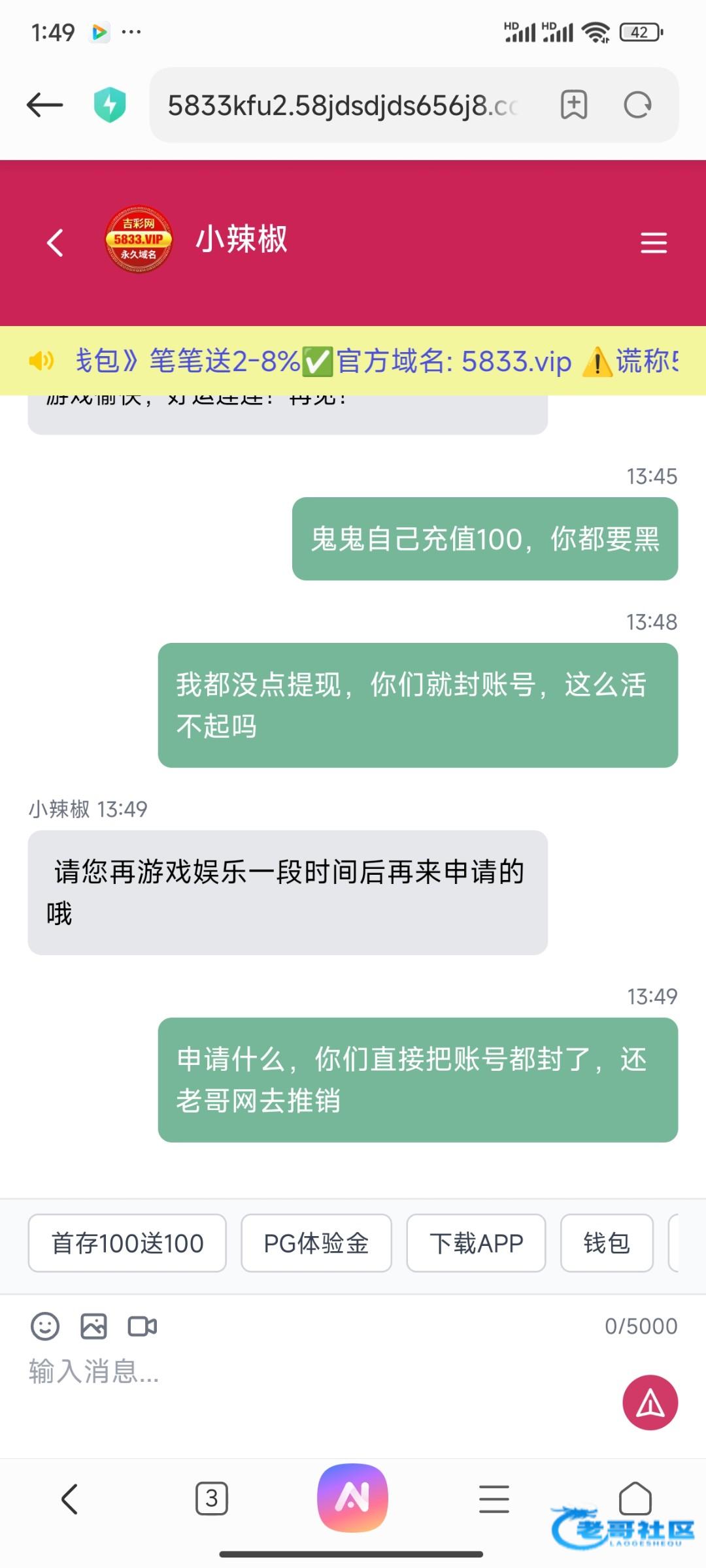The image size is (706, 1568).
Task: Tap the 首存100送100 quick reply chip
Action: click(127, 1243)
